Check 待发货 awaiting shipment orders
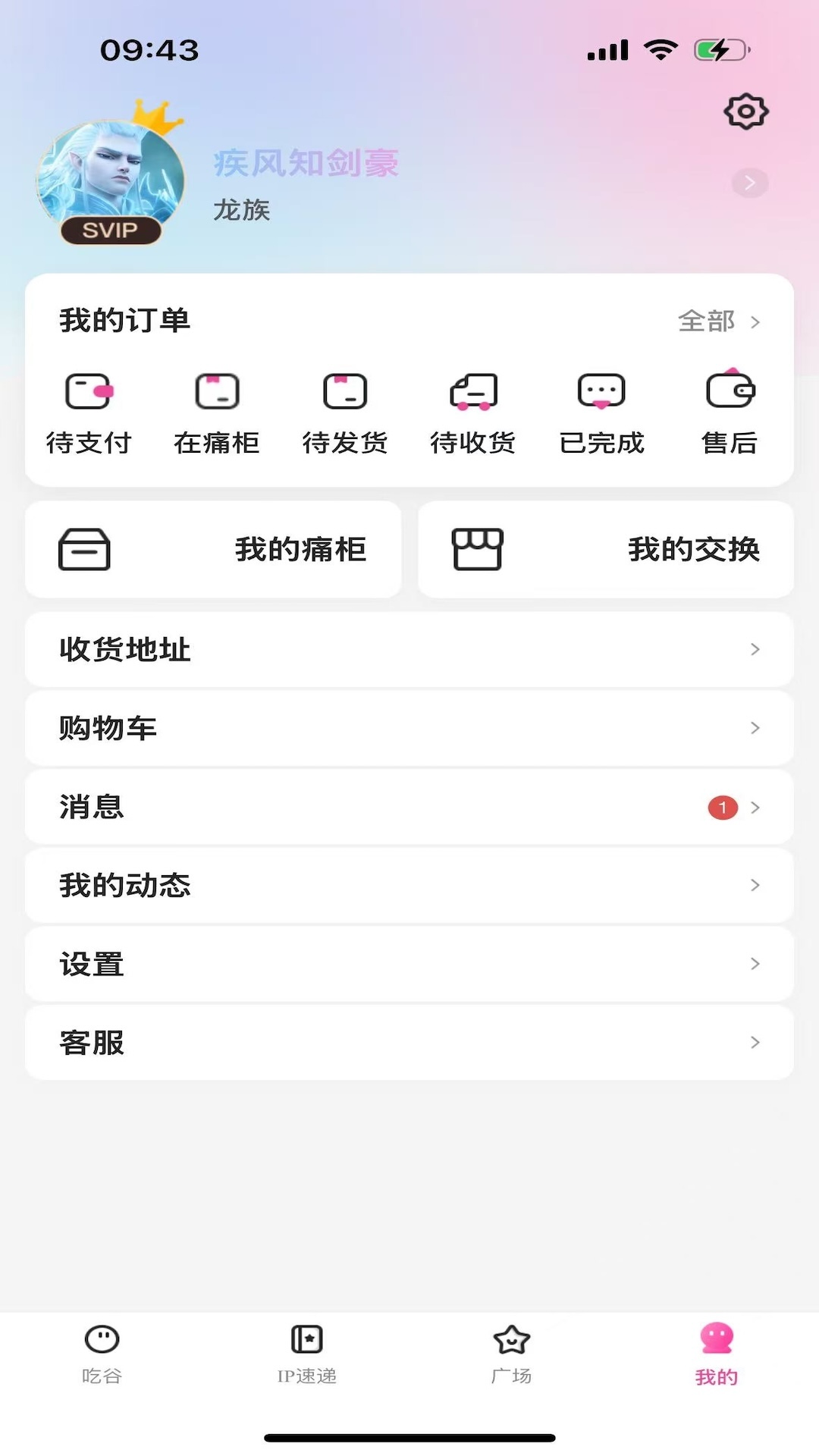Viewport: 819px width, 1456px height. (x=345, y=413)
